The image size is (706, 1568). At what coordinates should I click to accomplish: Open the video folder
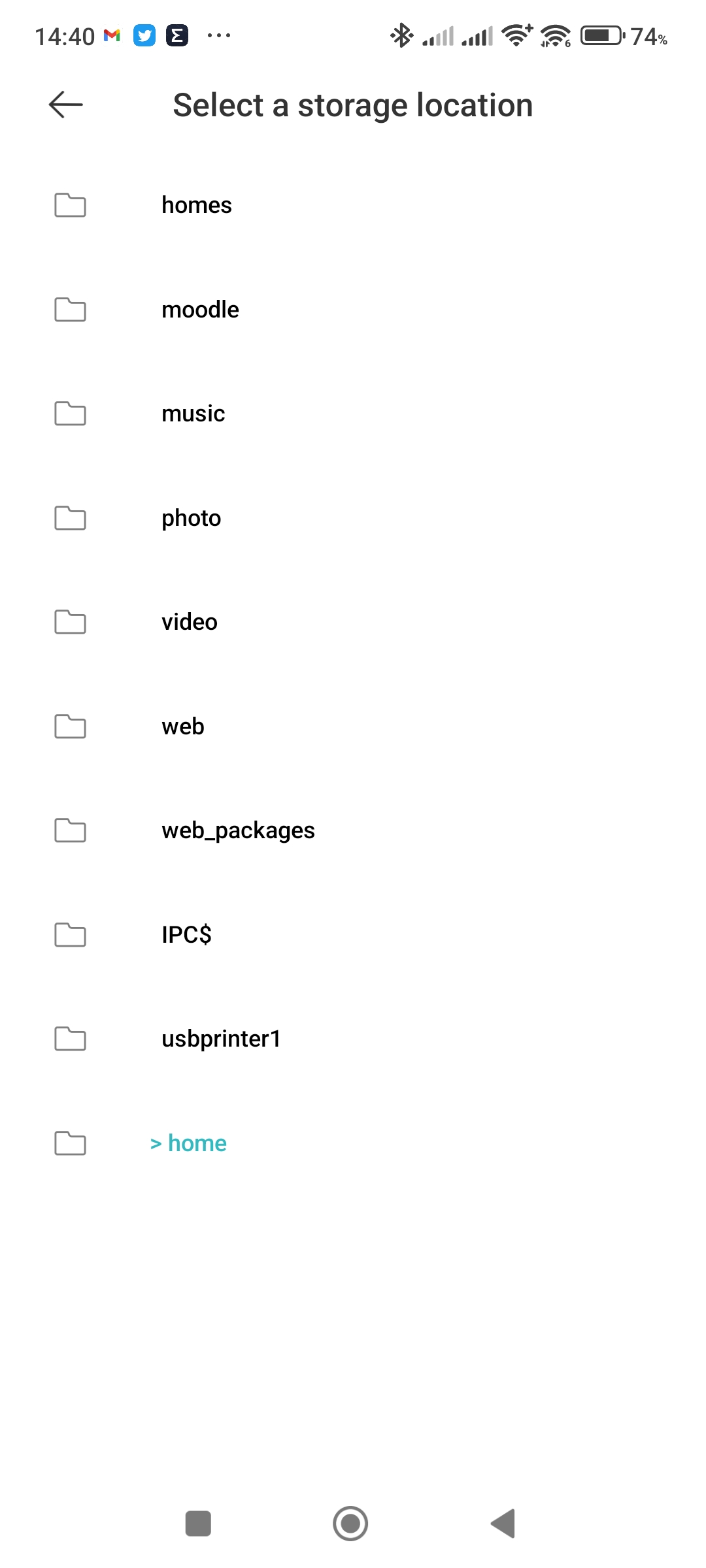189,622
